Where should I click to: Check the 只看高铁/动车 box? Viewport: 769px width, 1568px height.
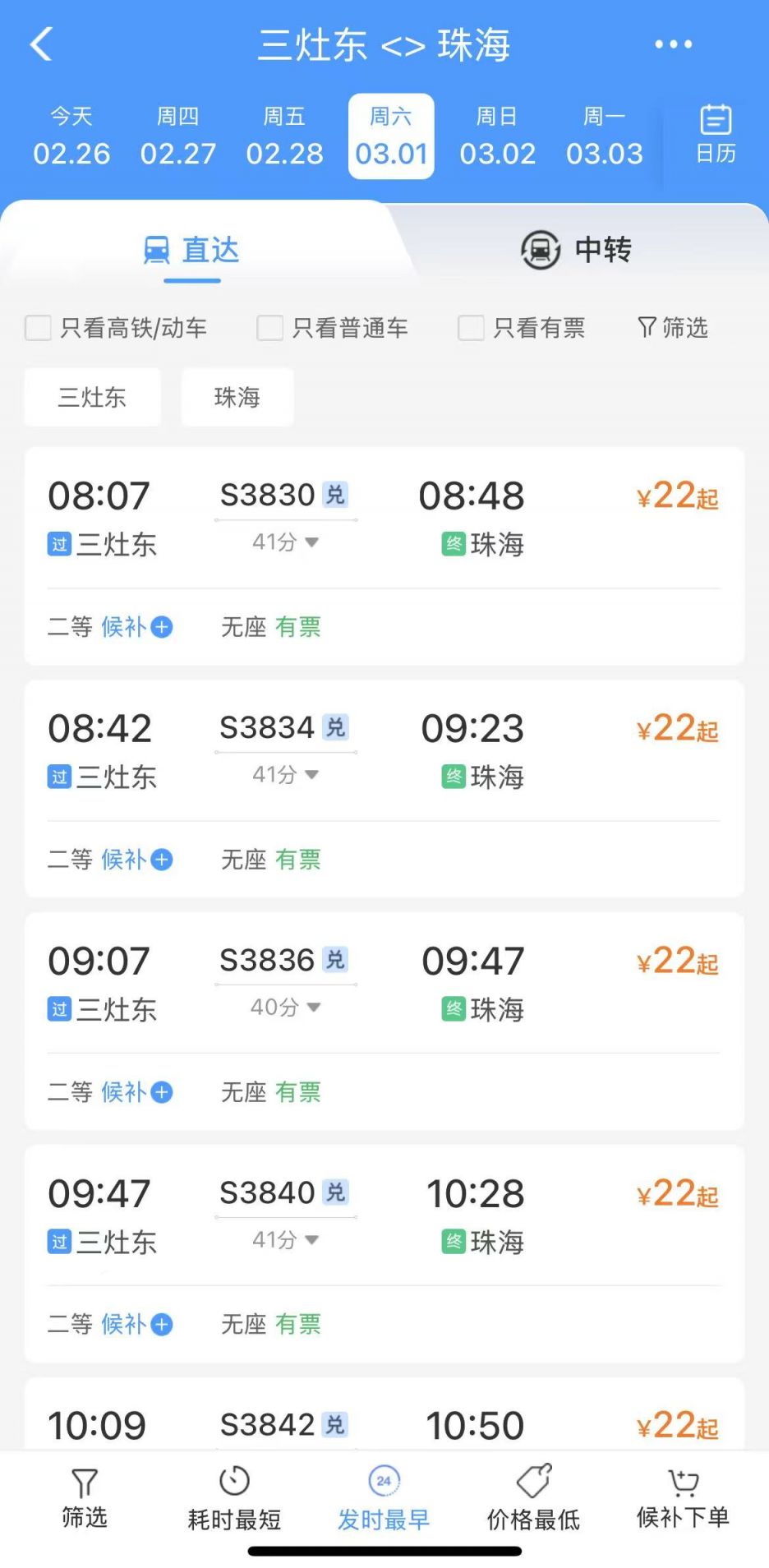39,328
